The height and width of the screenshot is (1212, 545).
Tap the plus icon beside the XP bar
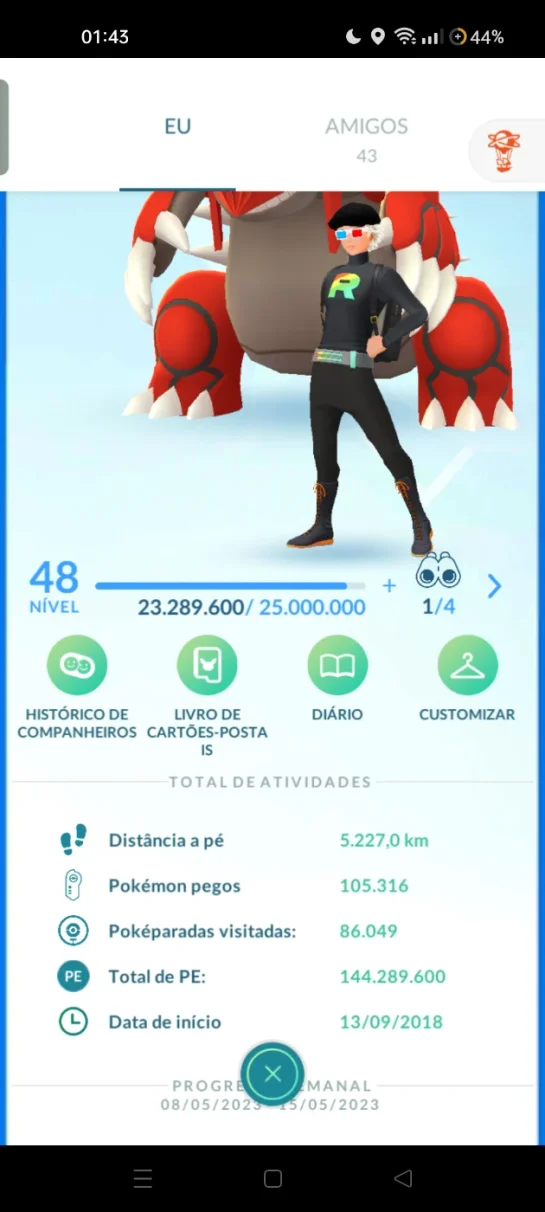pos(389,585)
